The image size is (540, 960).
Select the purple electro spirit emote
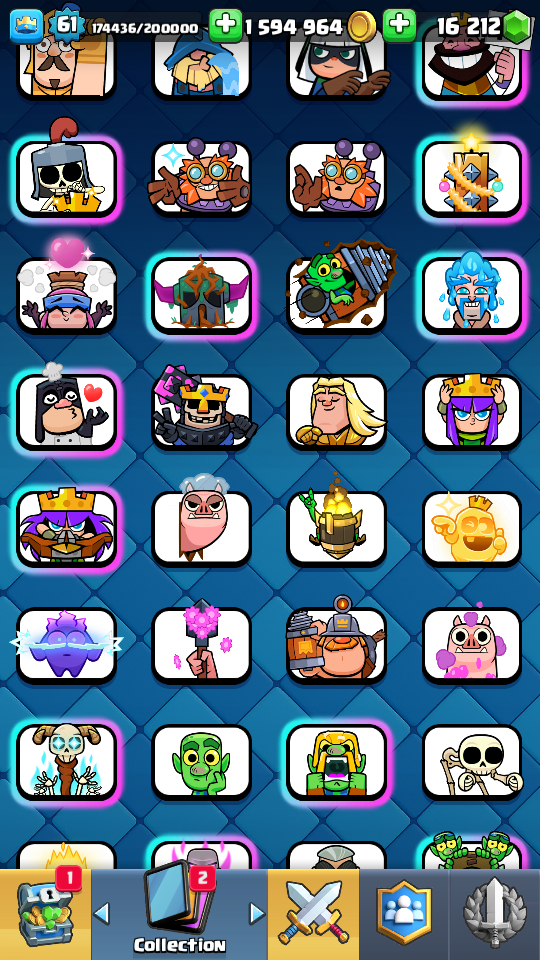pyautogui.click(x=67, y=645)
